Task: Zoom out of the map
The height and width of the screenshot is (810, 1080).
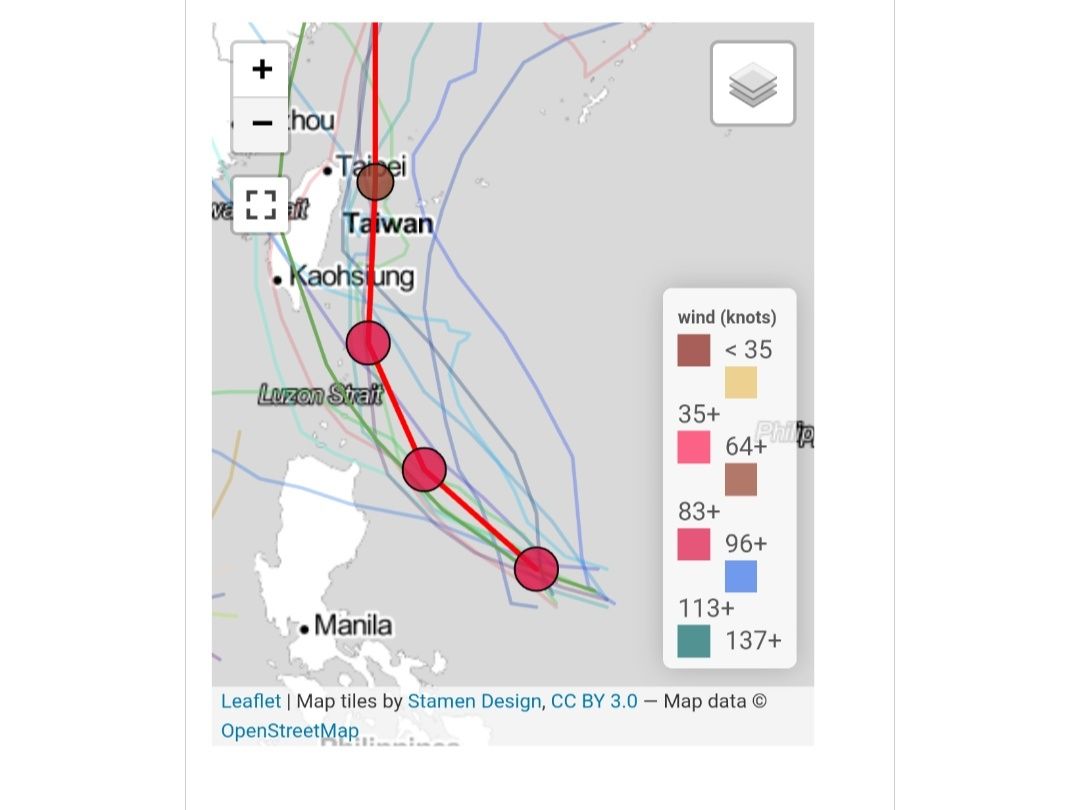Action: click(261, 124)
